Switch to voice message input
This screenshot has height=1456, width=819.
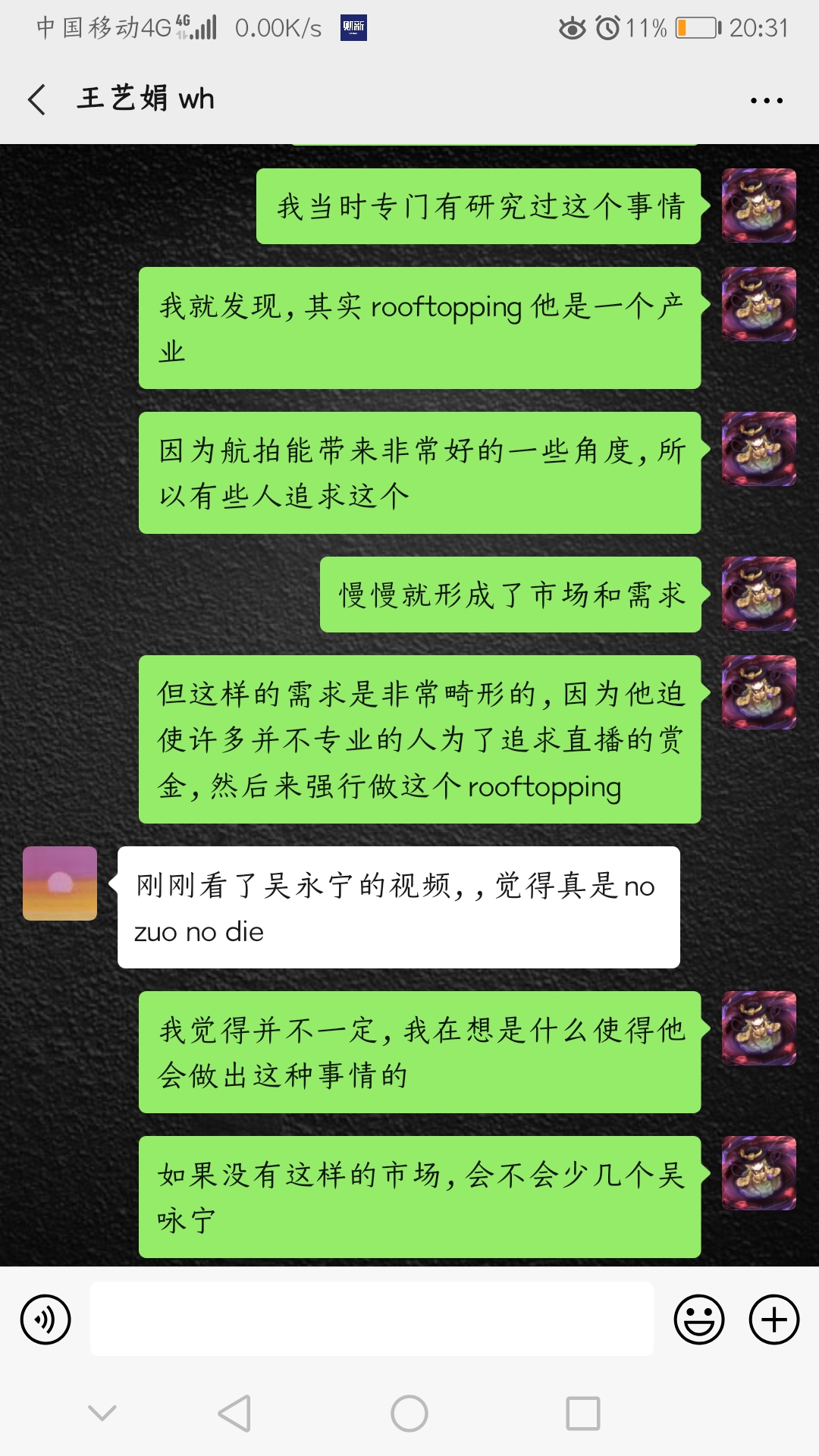pyautogui.click(x=45, y=1319)
